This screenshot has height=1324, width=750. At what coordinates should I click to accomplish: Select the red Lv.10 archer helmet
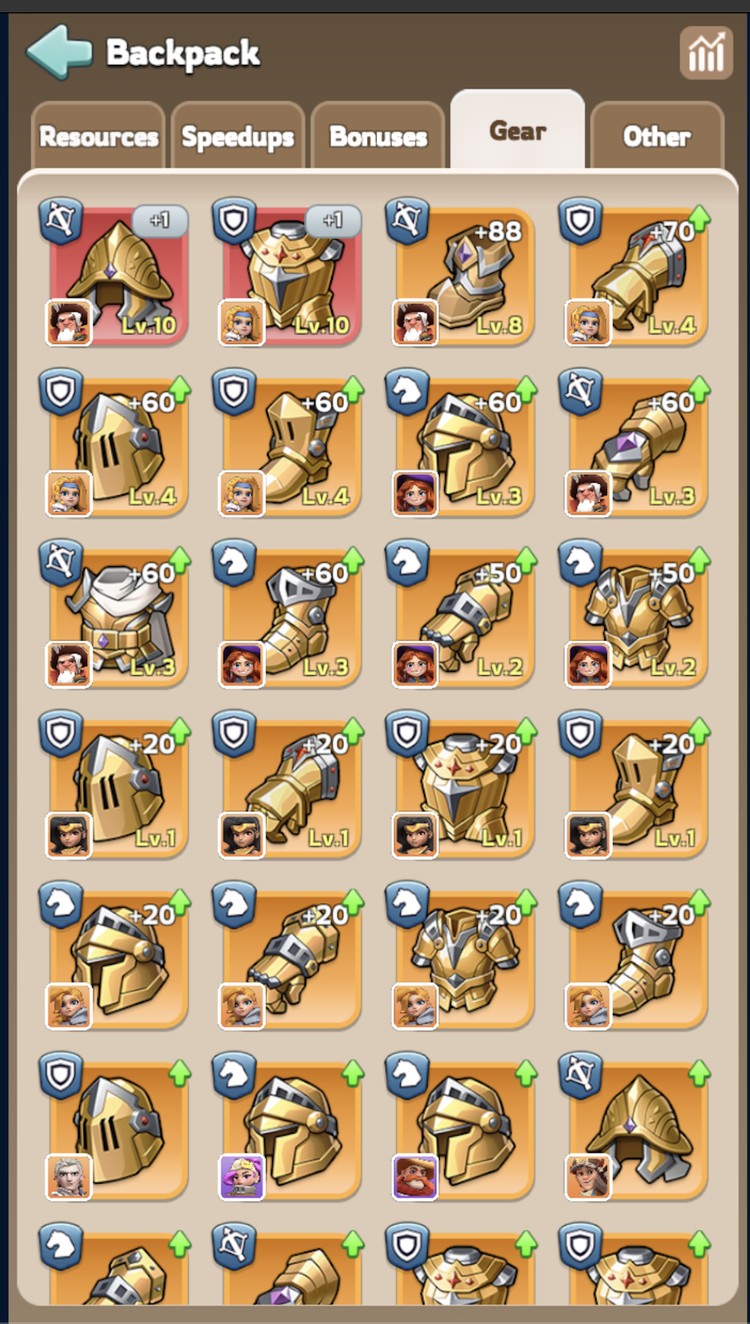(x=117, y=273)
